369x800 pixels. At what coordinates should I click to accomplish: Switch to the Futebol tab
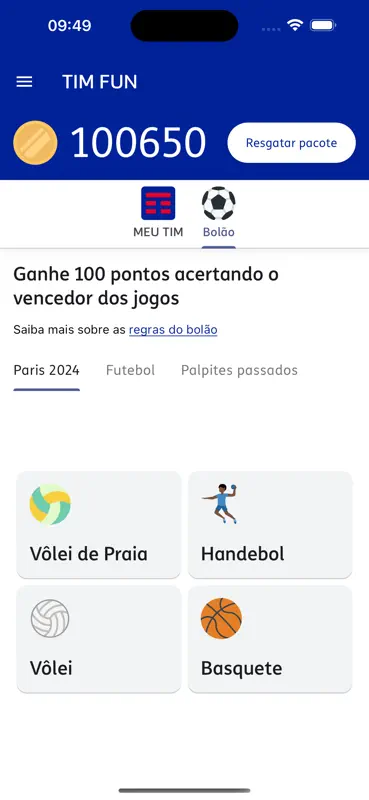[130, 370]
